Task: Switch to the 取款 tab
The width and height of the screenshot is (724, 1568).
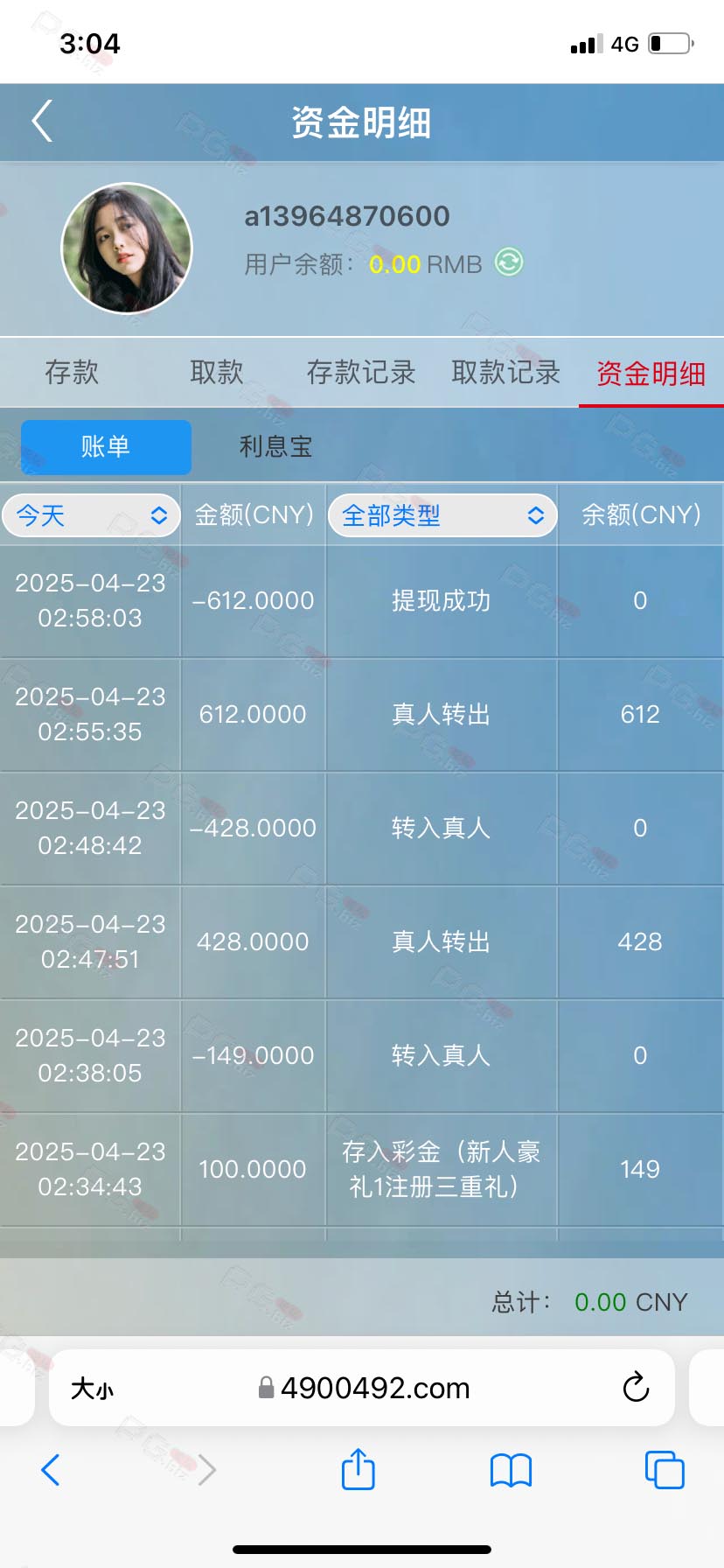Action: tap(217, 373)
